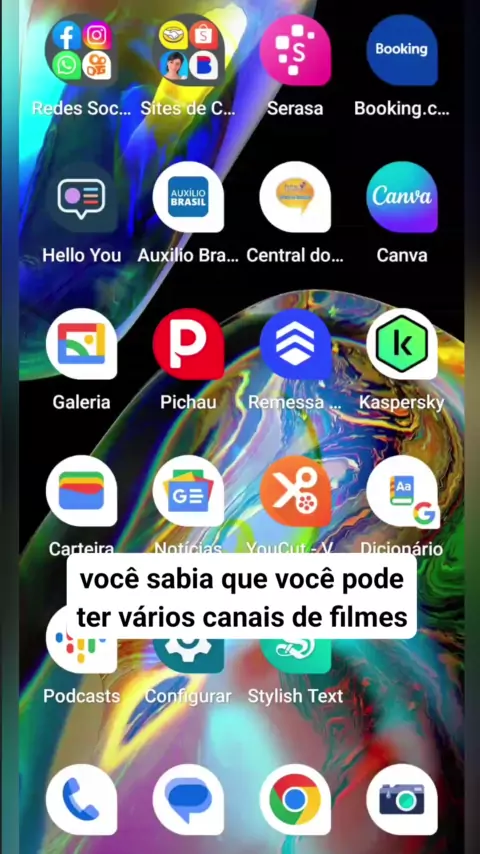The image size is (480, 854).
Task: Launch the Kaspersky app
Action: click(x=402, y=344)
